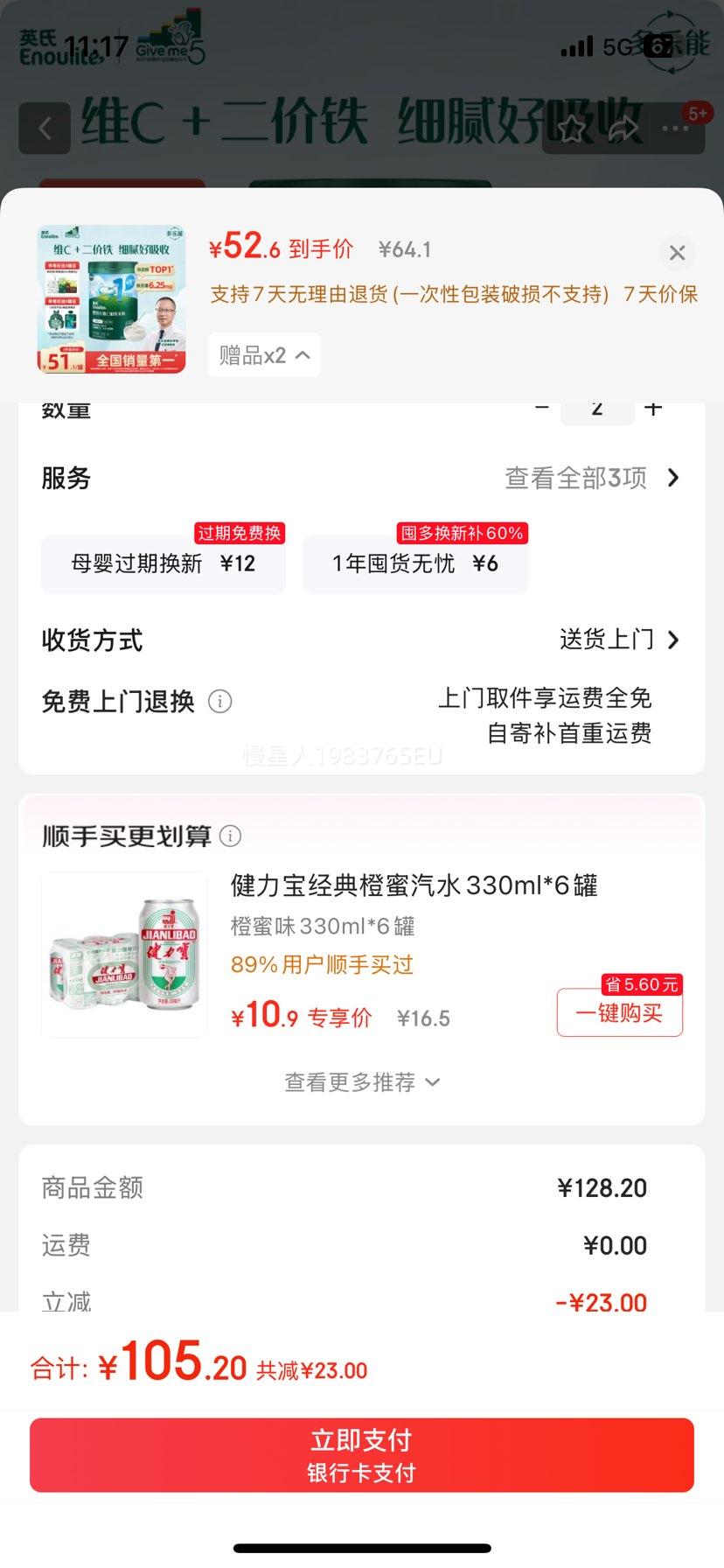Open the more options ellipsis menu
Image resolution: width=724 pixels, height=1568 pixels.
pyautogui.click(x=674, y=129)
